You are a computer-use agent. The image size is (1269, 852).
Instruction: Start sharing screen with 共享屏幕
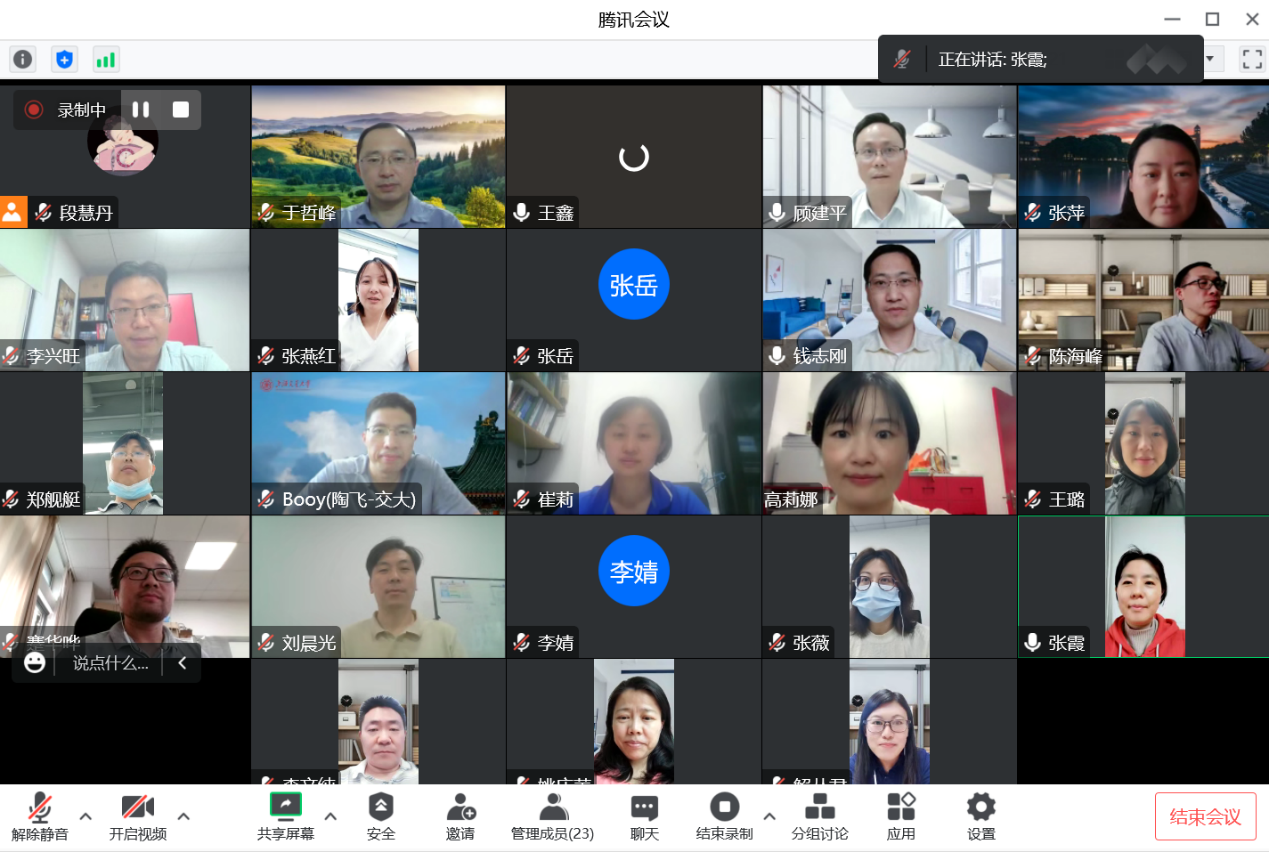point(285,816)
